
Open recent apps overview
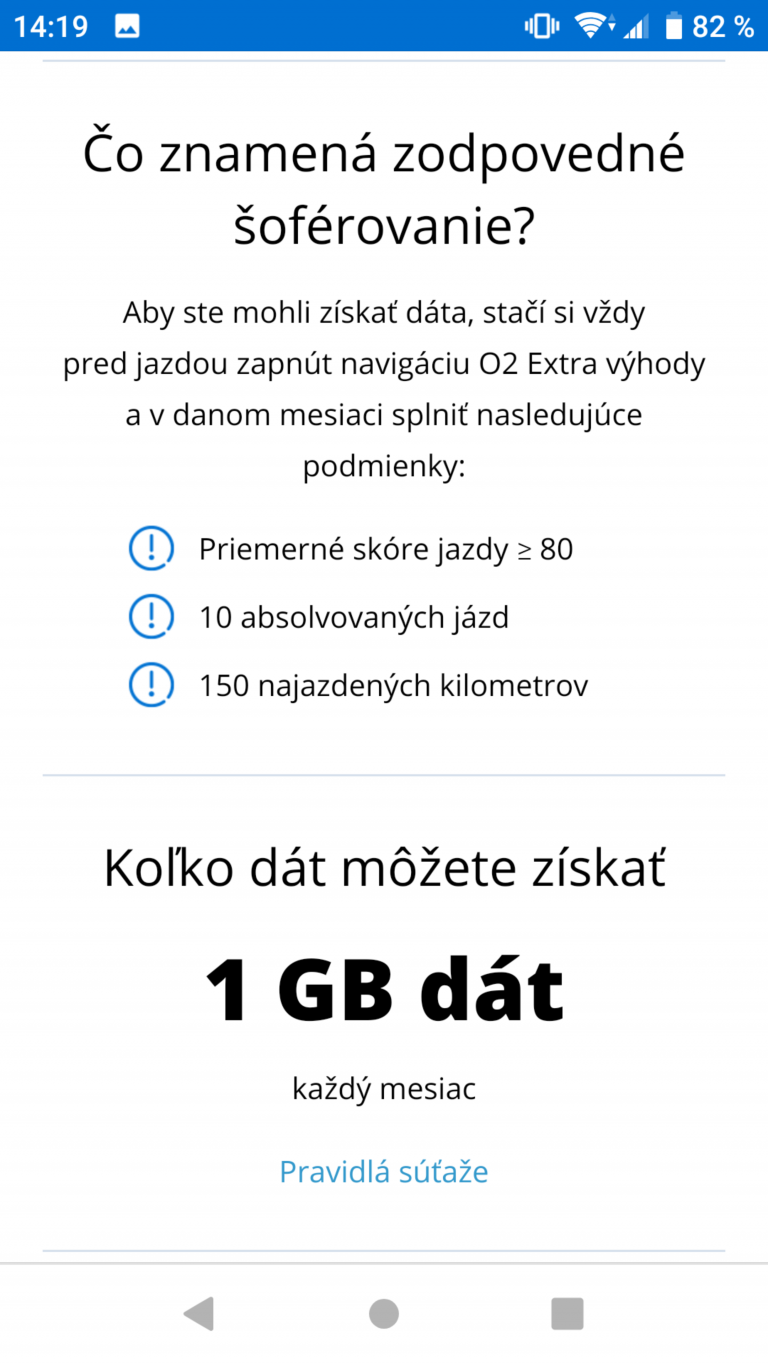coord(567,1313)
